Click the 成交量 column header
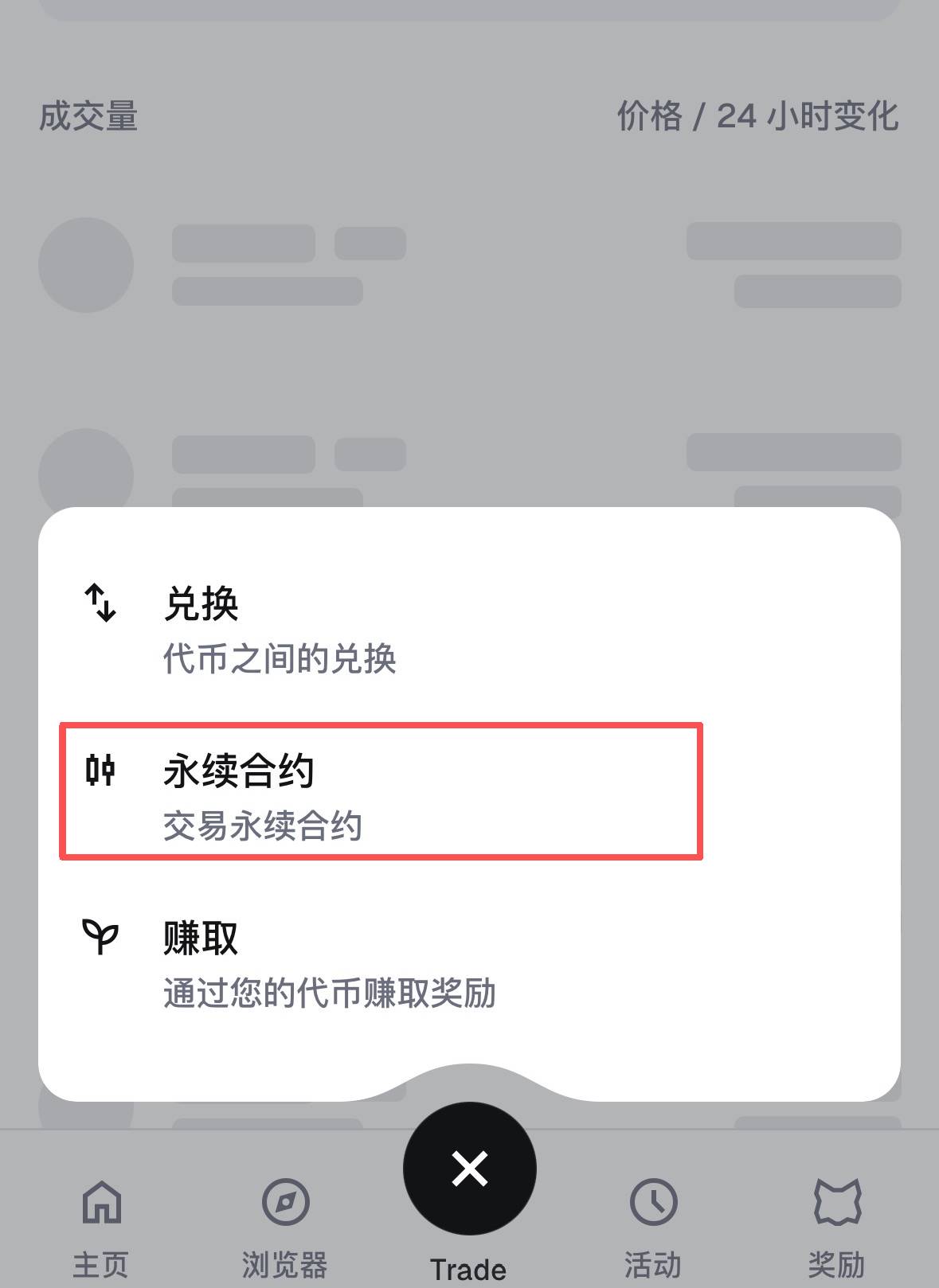The width and height of the screenshot is (939, 1288). pos(88,116)
